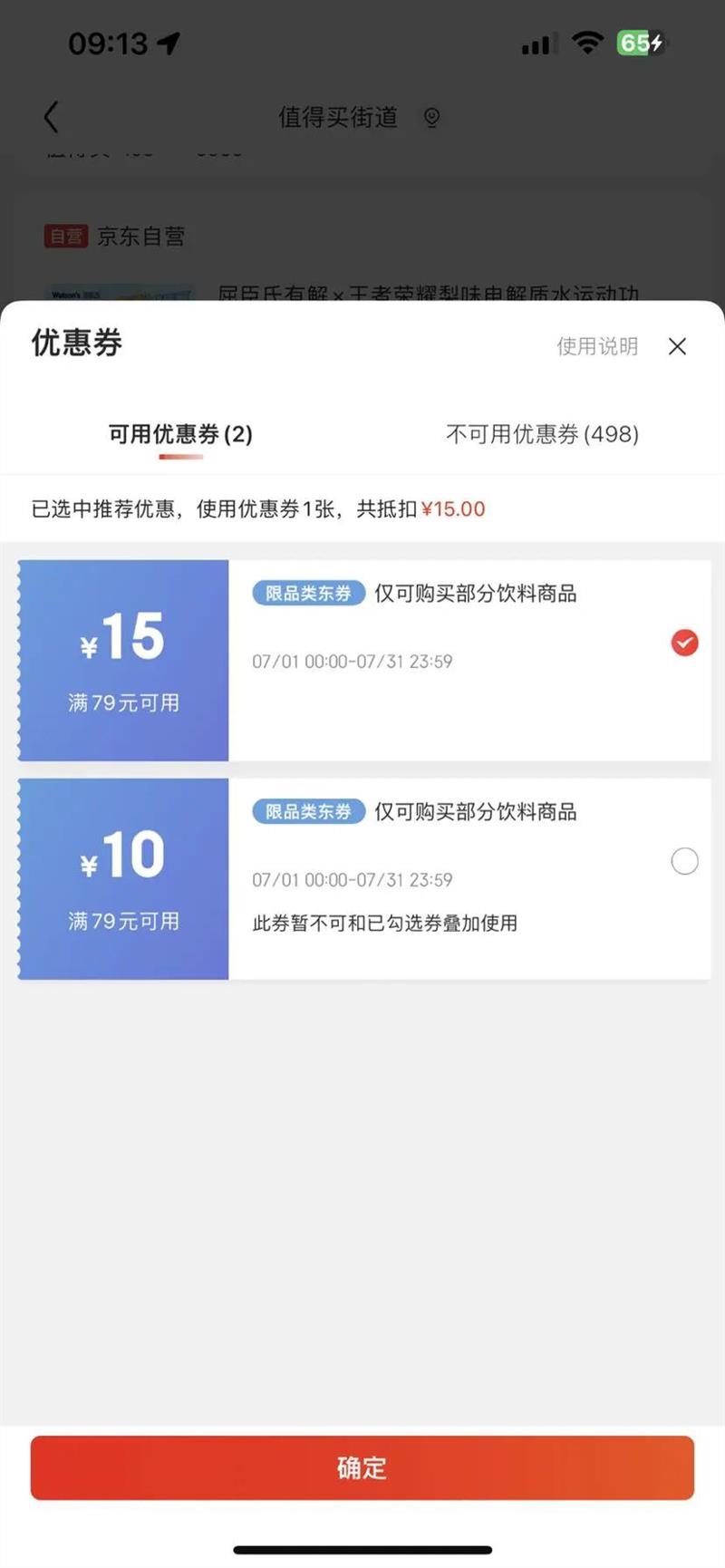Open 使用说明 usage instructions
Screen dimensions: 725x1568
click(x=597, y=346)
